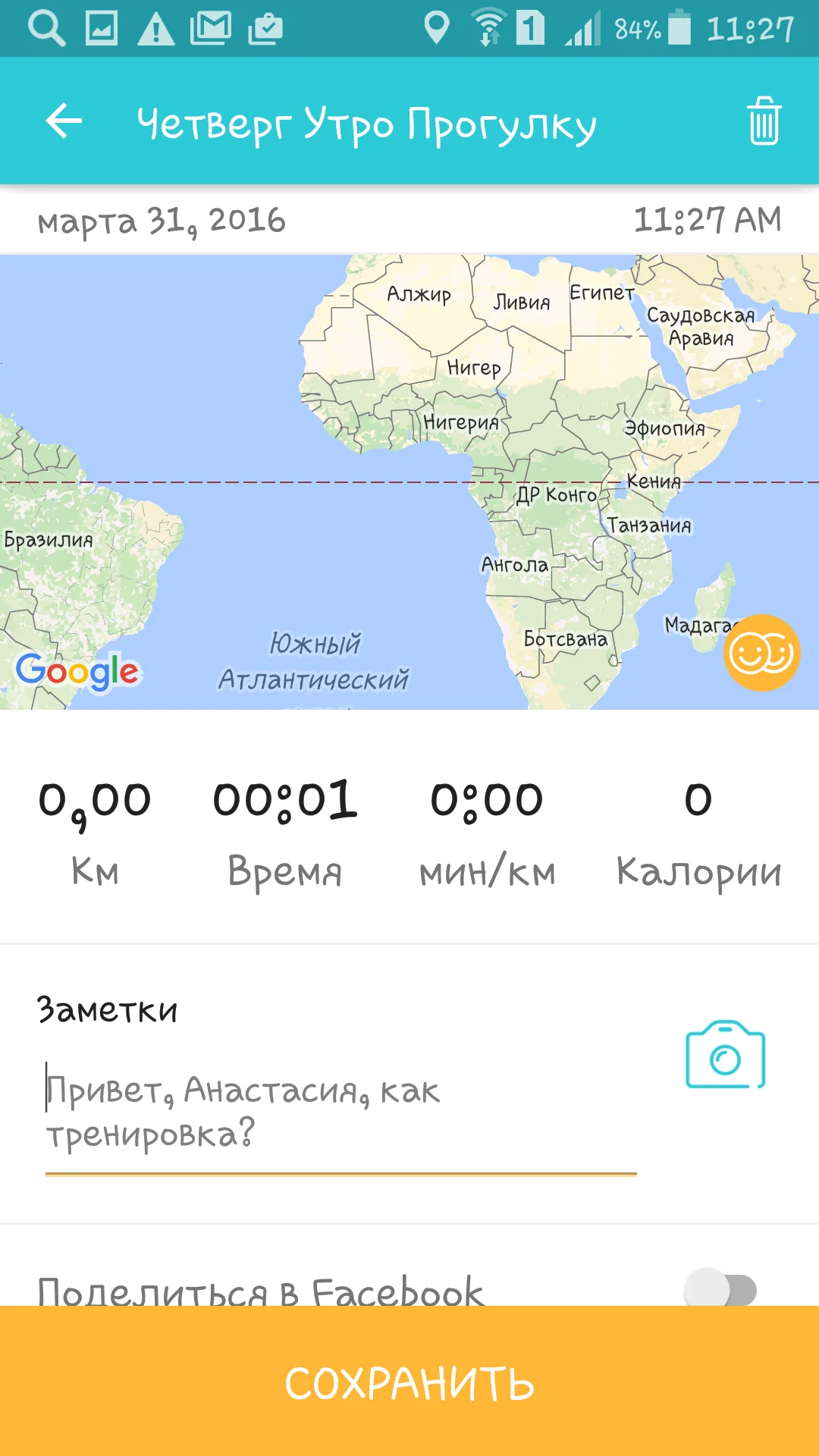Focus the Заметки notes text field
This screenshot has height=1456, width=819.
pyautogui.click(x=341, y=1113)
